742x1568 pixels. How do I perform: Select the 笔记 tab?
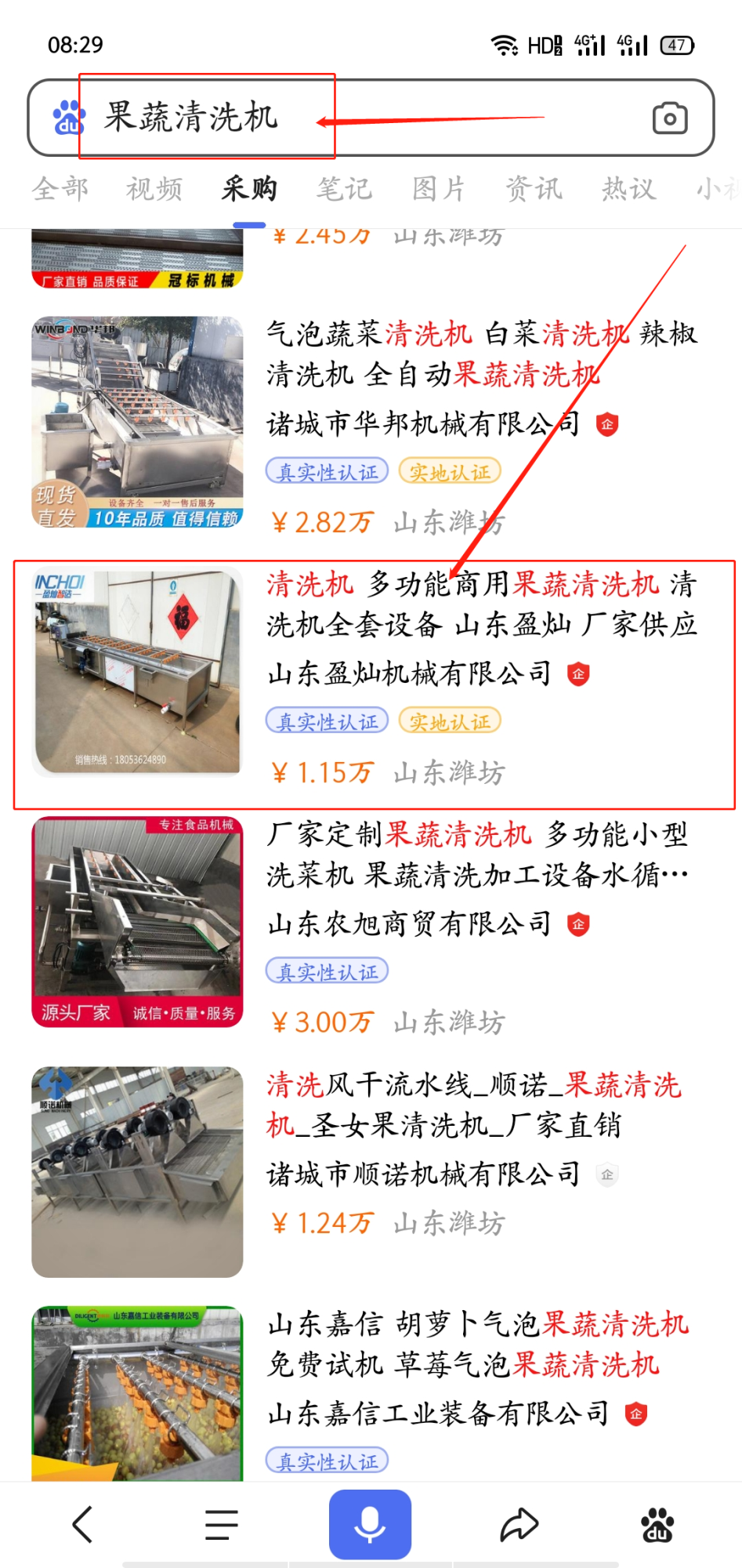tap(344, 189)
